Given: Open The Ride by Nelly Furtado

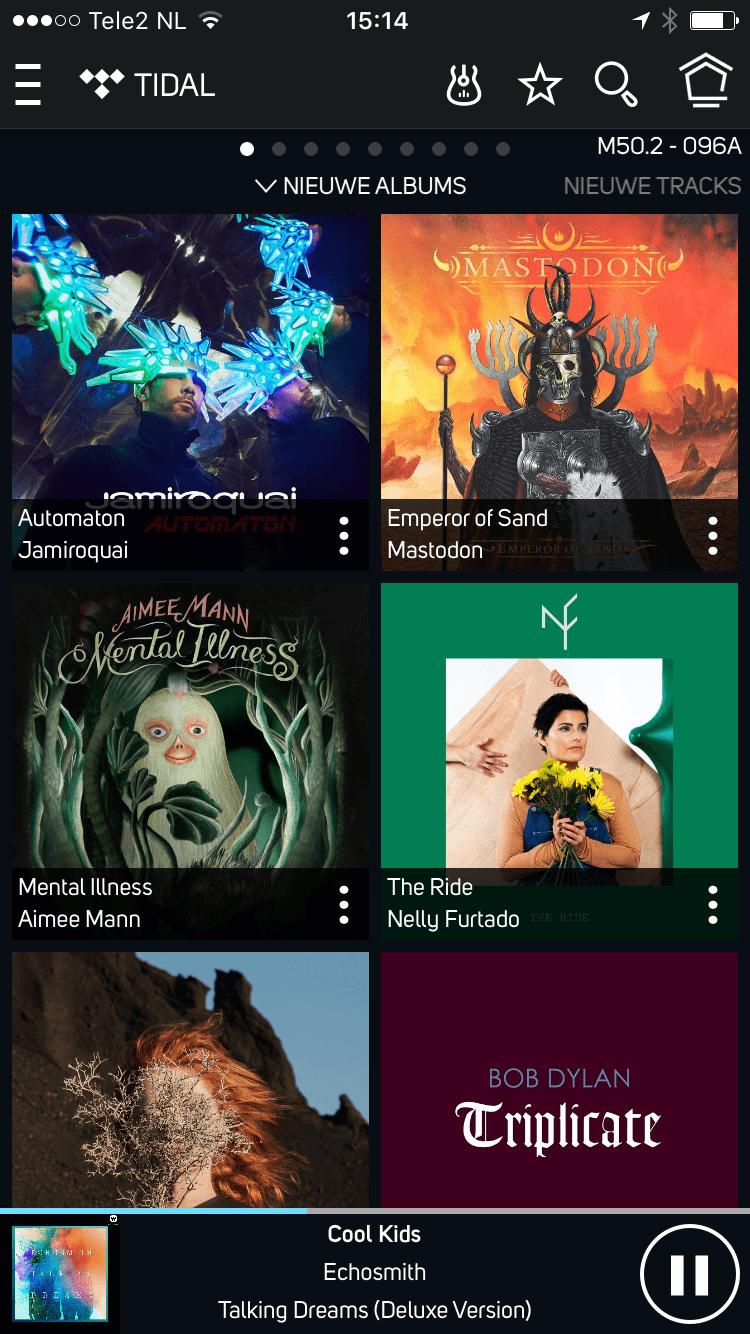Looking at the screenshot, I should tap(559, 761).
